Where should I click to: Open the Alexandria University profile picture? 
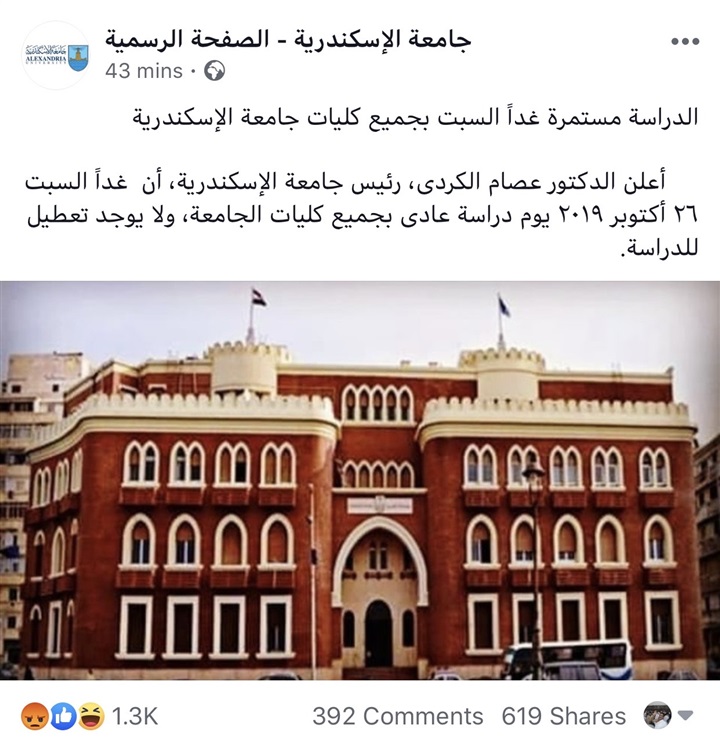56,56
